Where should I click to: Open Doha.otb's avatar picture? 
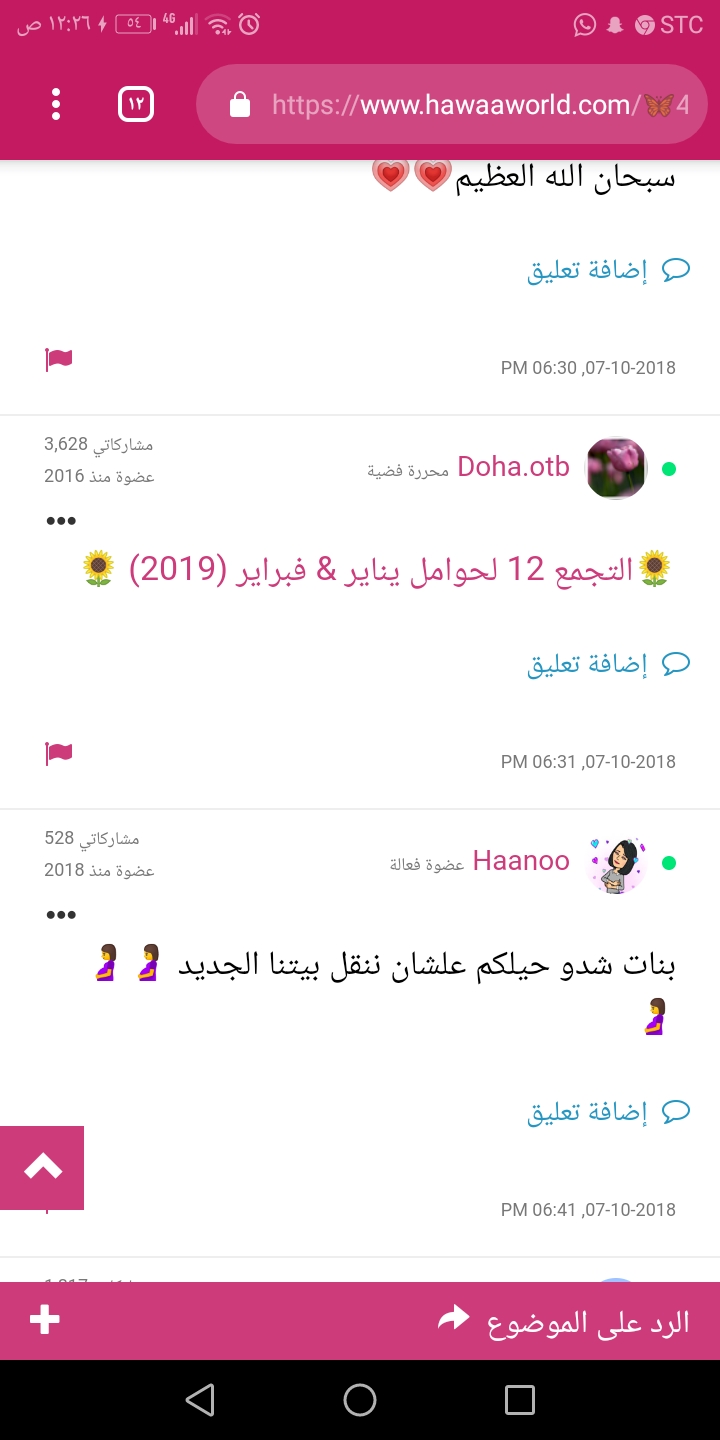click(615, 467)
